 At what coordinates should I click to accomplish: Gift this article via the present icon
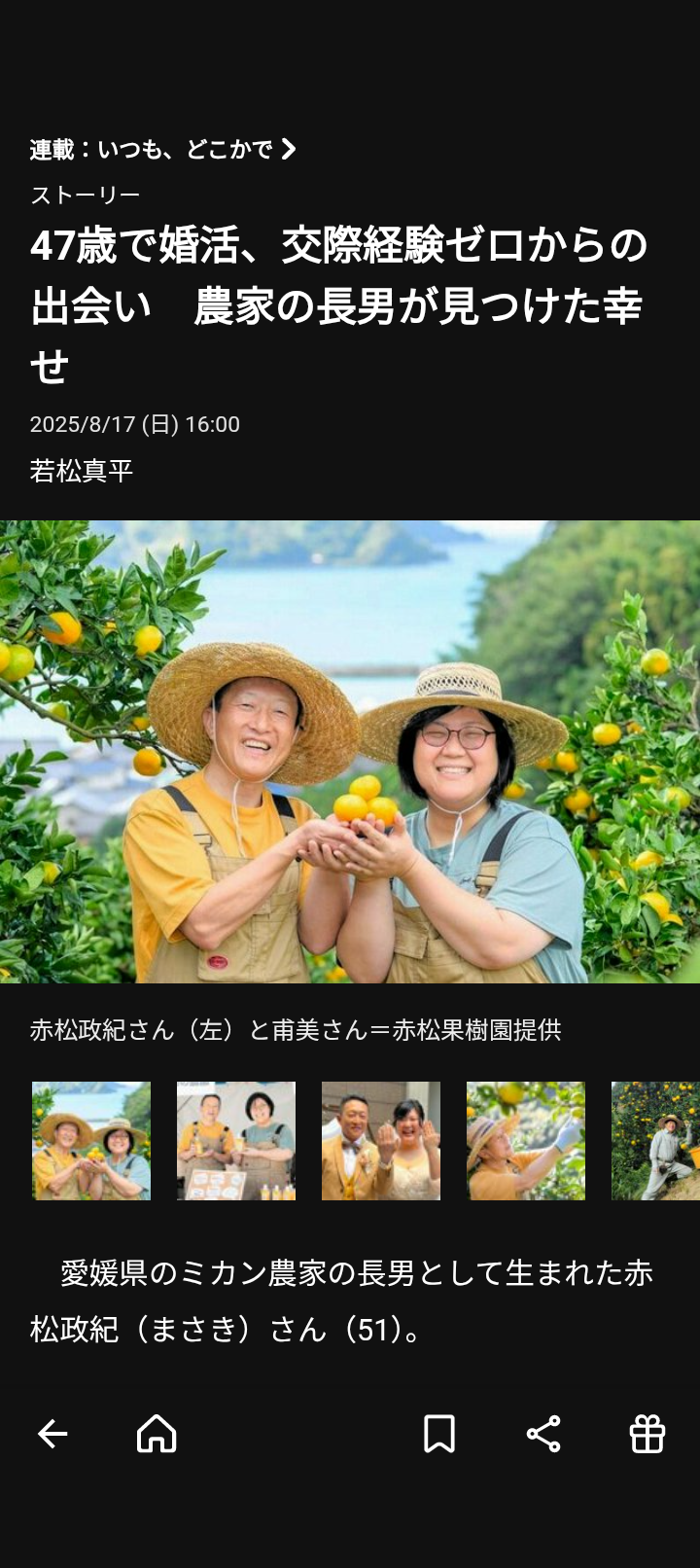click(x=647, y=1433)
